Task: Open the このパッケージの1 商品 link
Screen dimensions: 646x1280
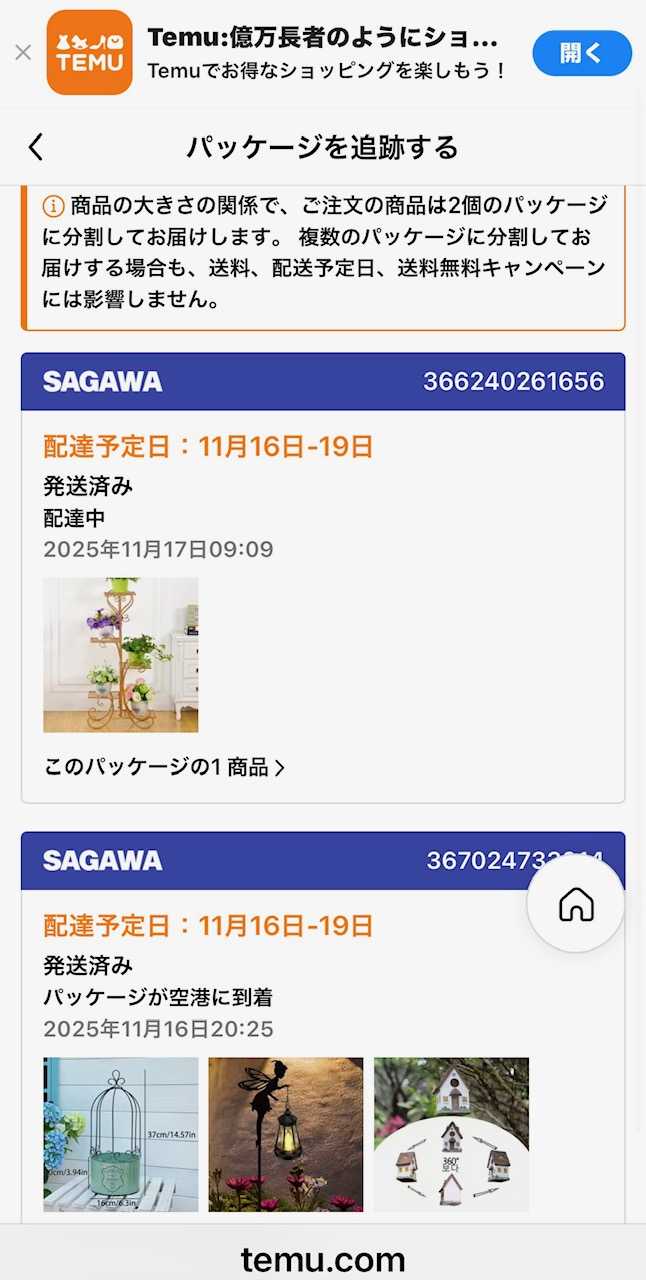Action: [x=165, y=767]
